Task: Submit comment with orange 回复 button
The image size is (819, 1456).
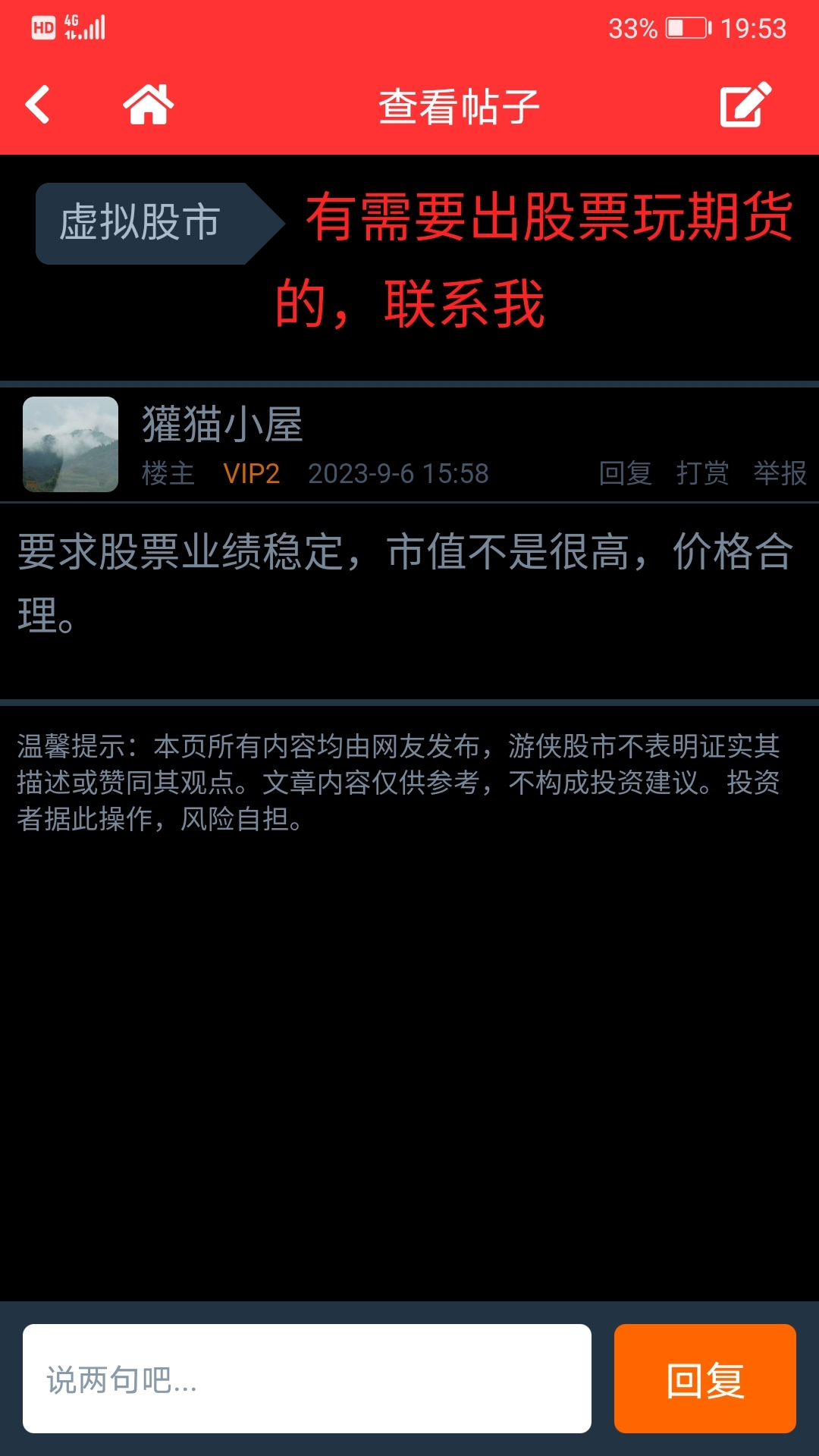Action: [705, 1379]
